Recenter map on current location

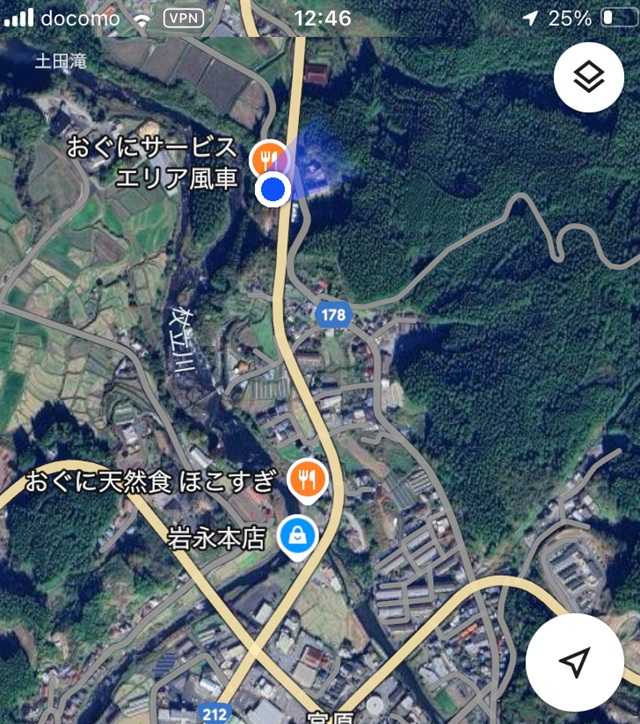574,661
